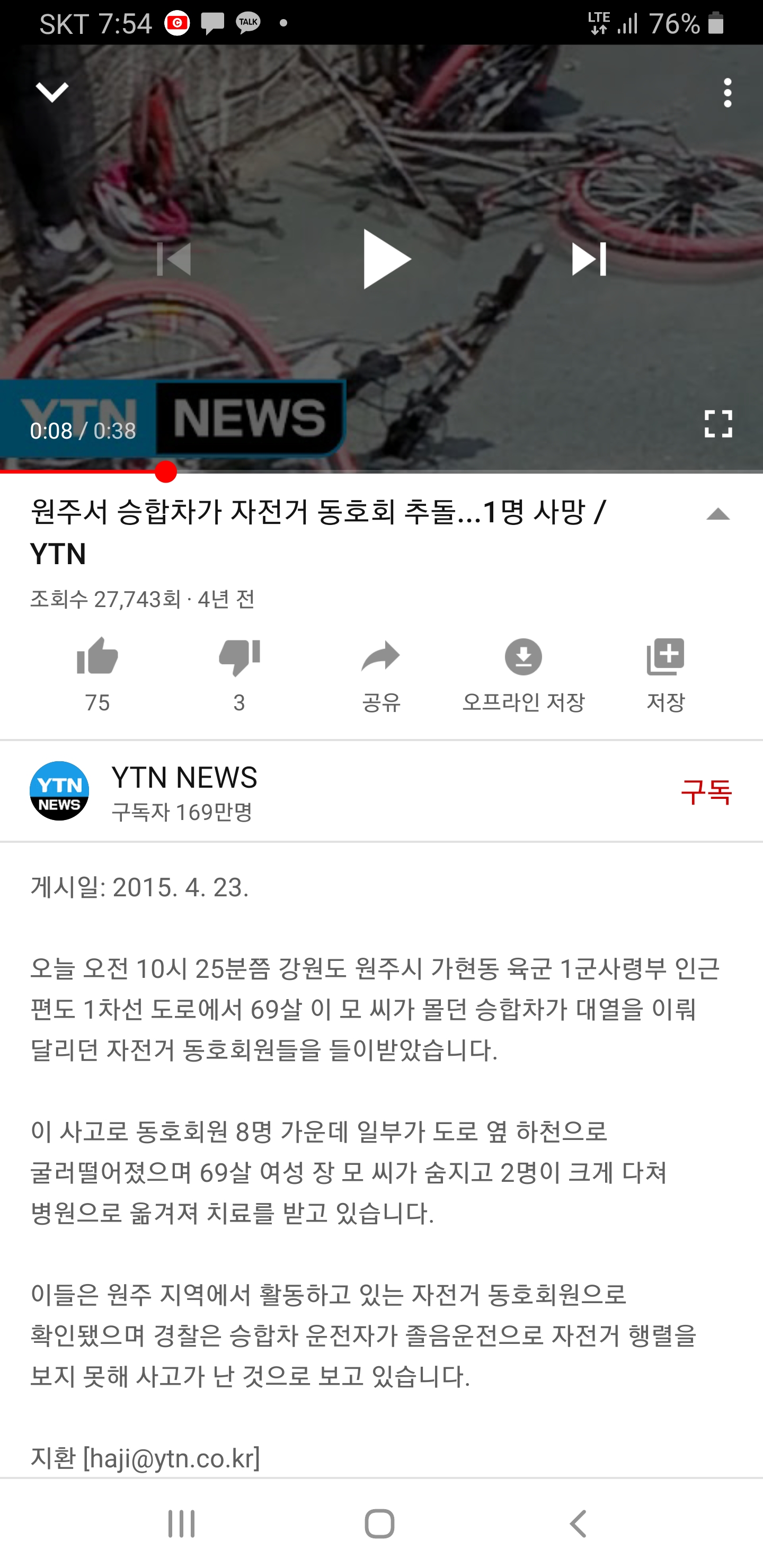
Task: Enter fullscreen mode
Action: point(718,424)
